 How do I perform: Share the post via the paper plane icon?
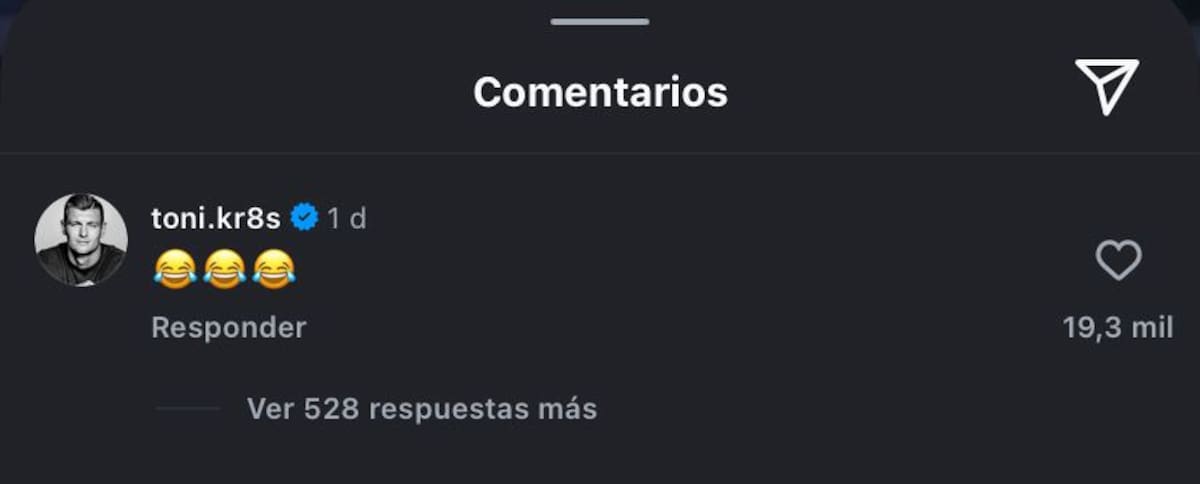point(1106,86)
